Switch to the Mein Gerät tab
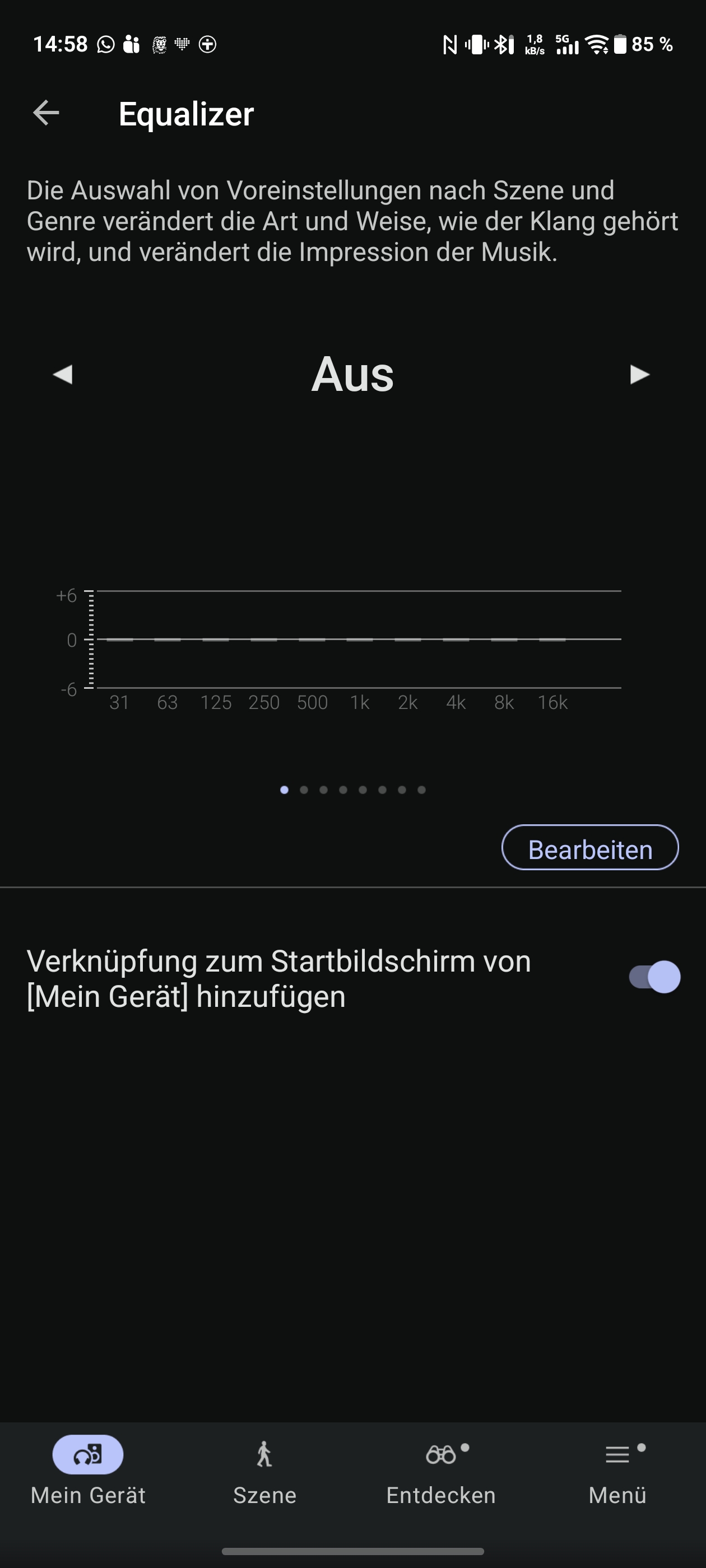 click(89, 1469)
